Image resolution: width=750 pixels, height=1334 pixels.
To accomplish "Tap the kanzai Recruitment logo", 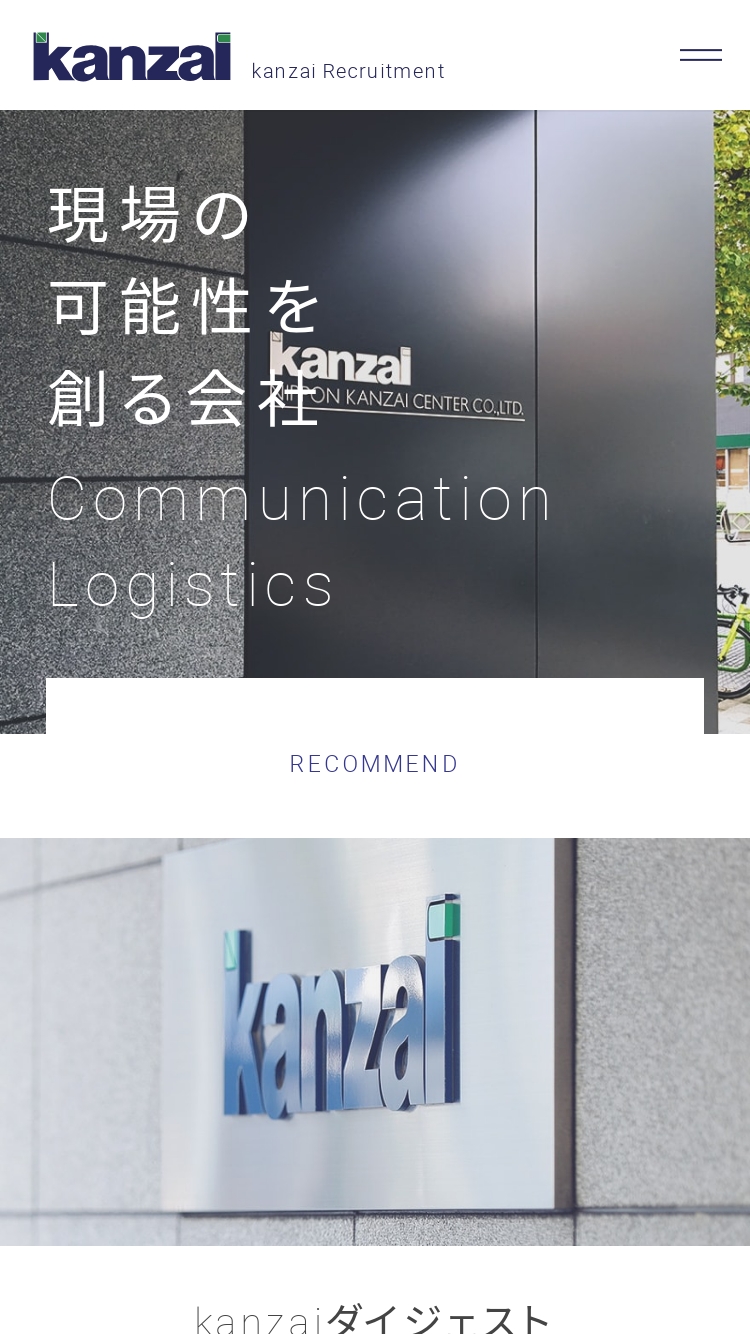I will (133, 57).
